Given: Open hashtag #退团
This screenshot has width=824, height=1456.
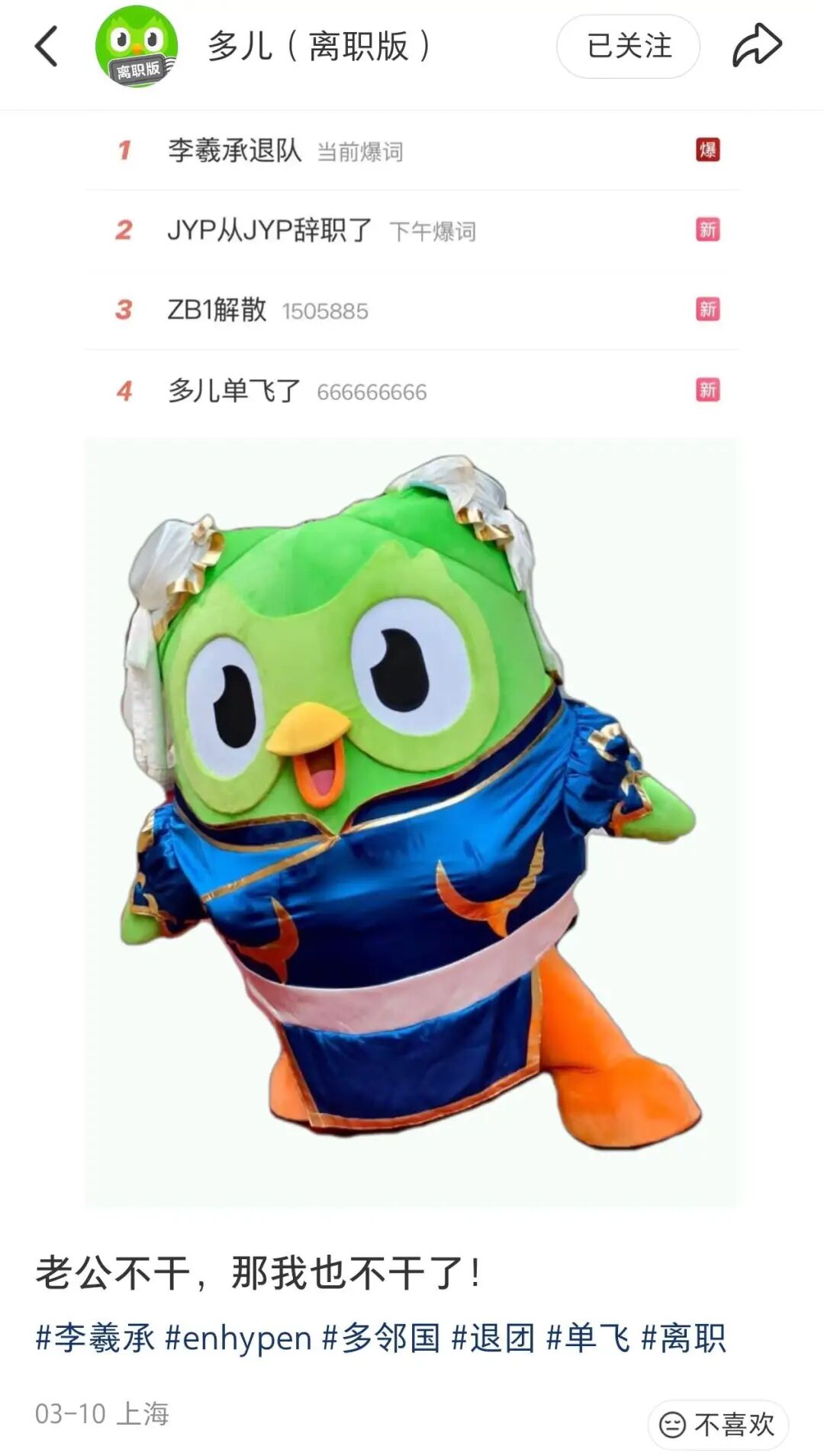Looking at the screenshot, I should click(x=493, y=1338).
